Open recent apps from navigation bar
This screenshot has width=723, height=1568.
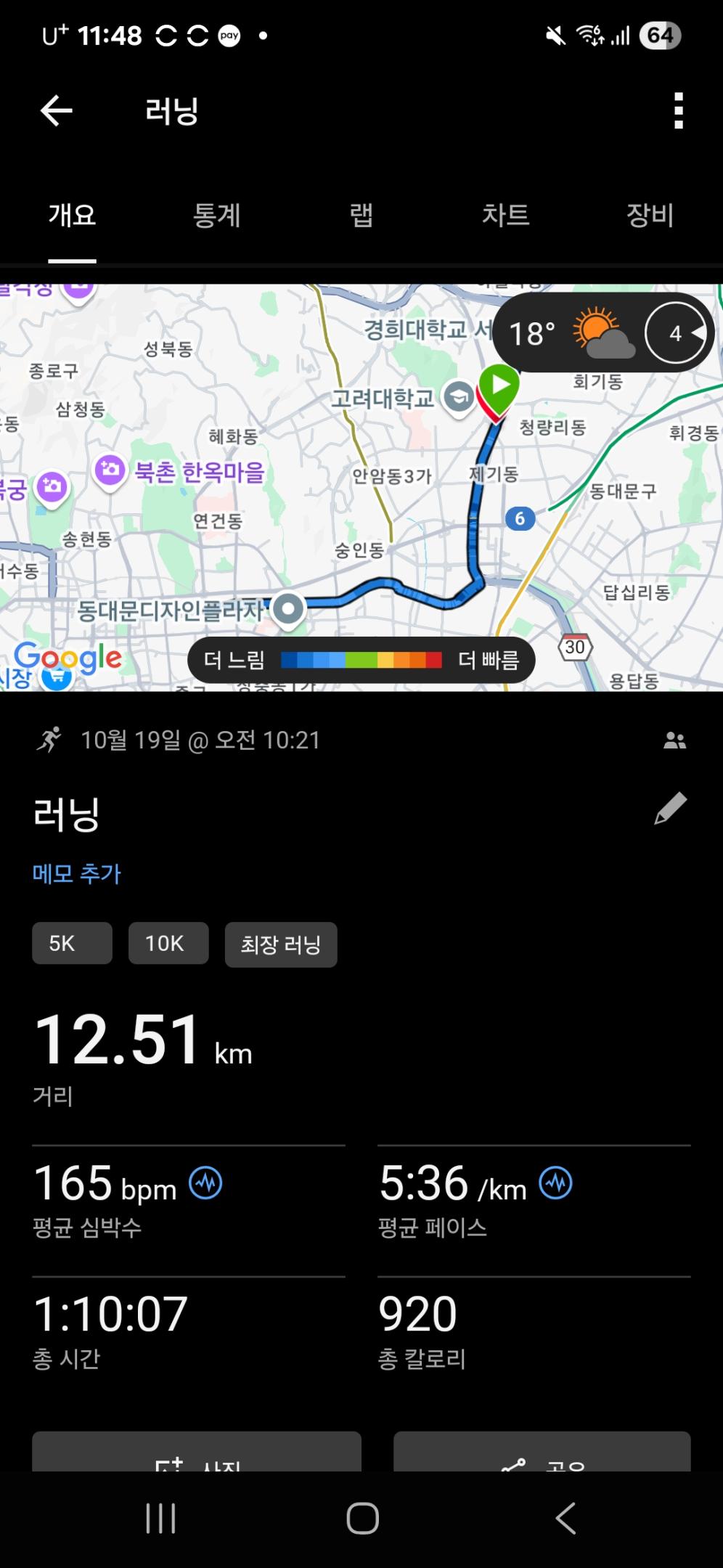coord(160,1518)
